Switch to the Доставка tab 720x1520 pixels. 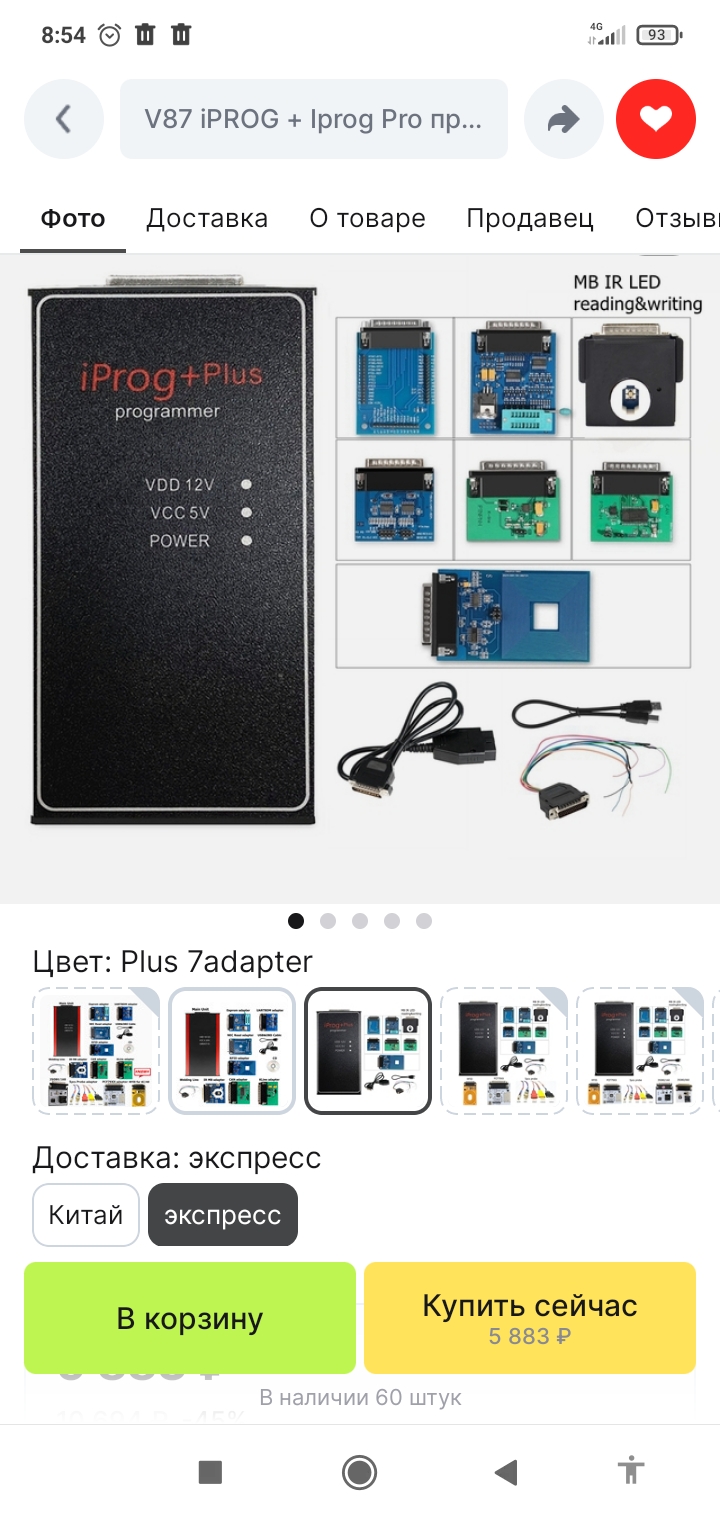pyautogui.click(x=207, y=218)
